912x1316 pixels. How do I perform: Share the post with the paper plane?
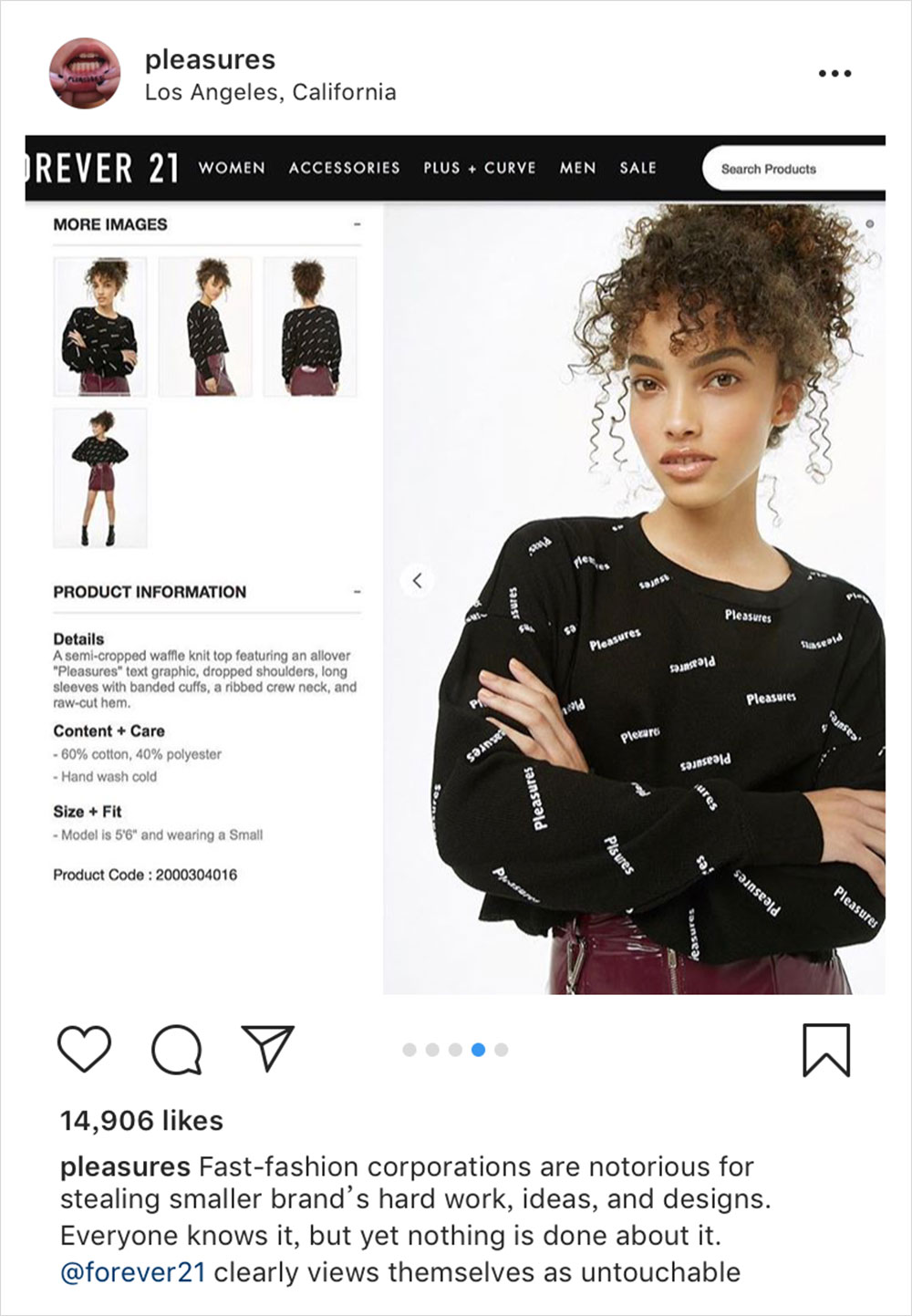[x=267, y=1047]
